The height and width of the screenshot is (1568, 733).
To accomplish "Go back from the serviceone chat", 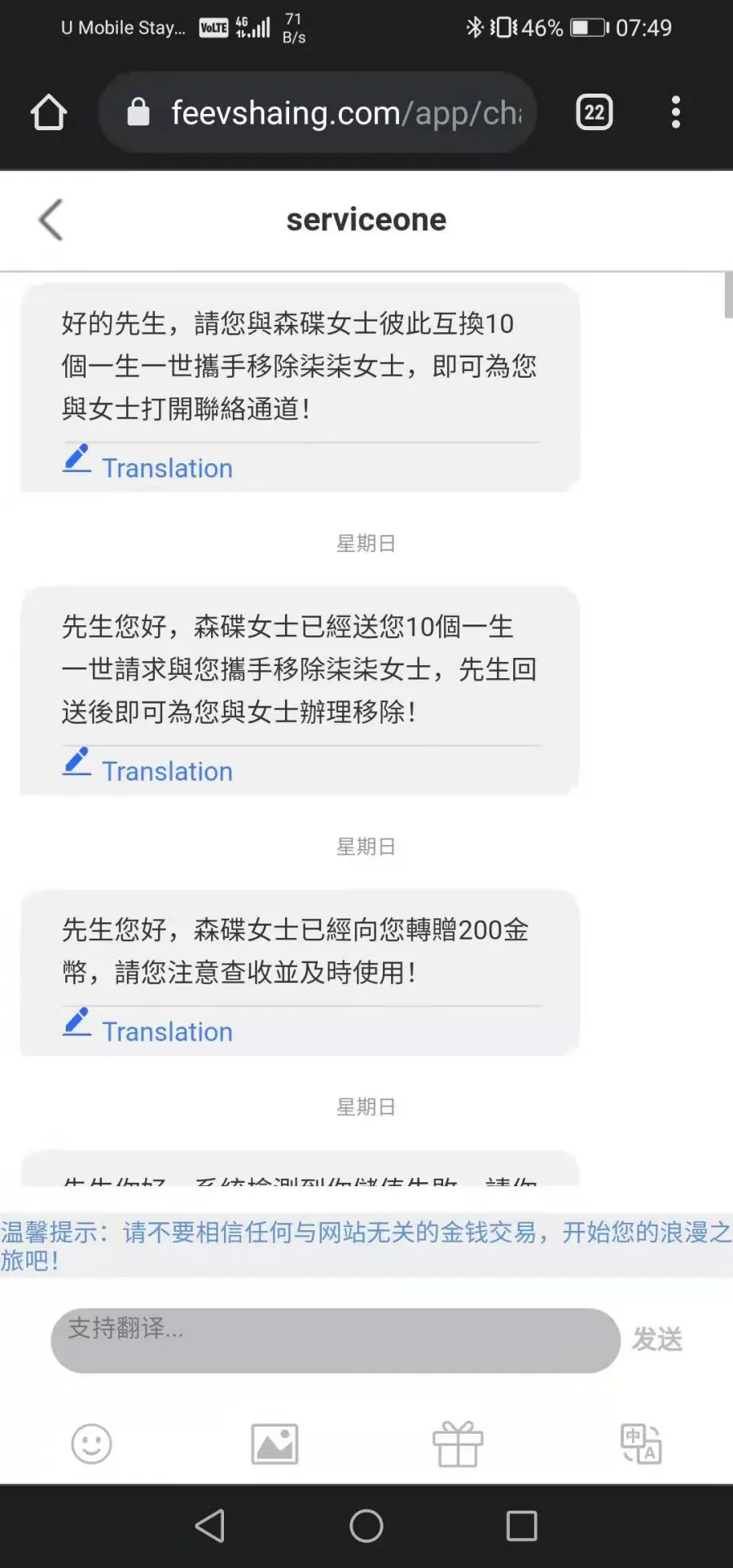I will [x=50, y=220].
